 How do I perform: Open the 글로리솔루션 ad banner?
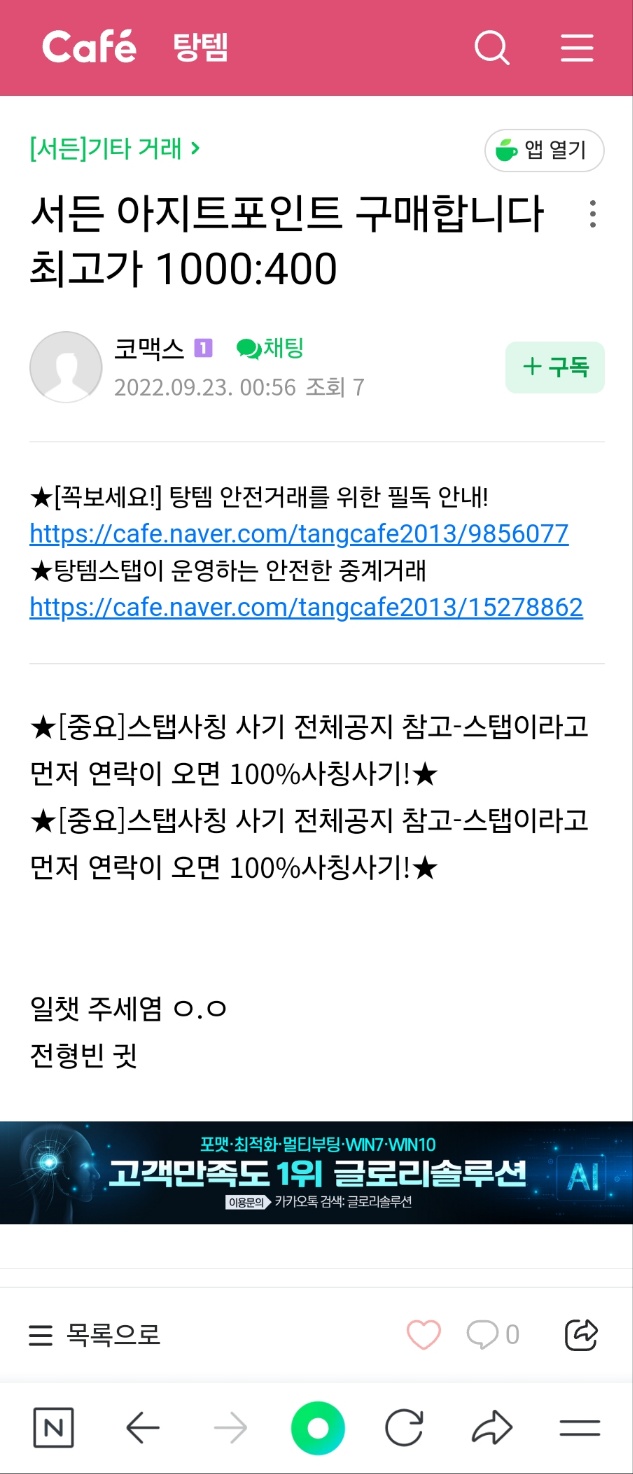click(316, 1172)
